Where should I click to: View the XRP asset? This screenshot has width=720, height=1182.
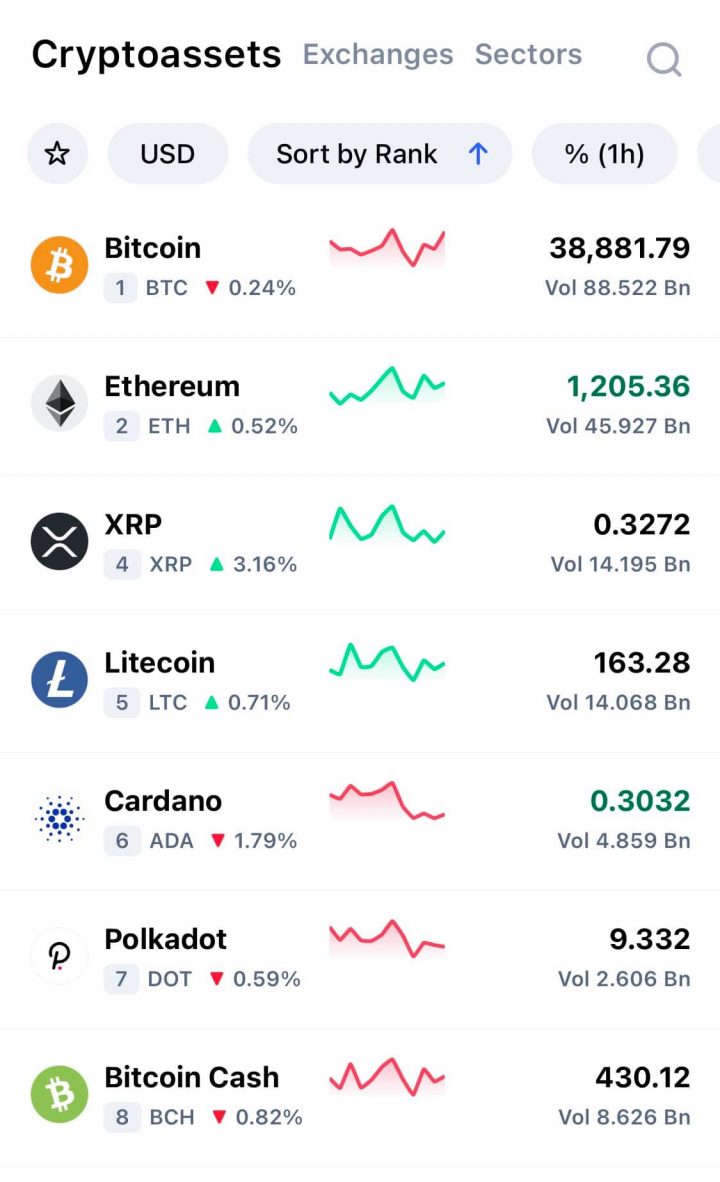360,544
